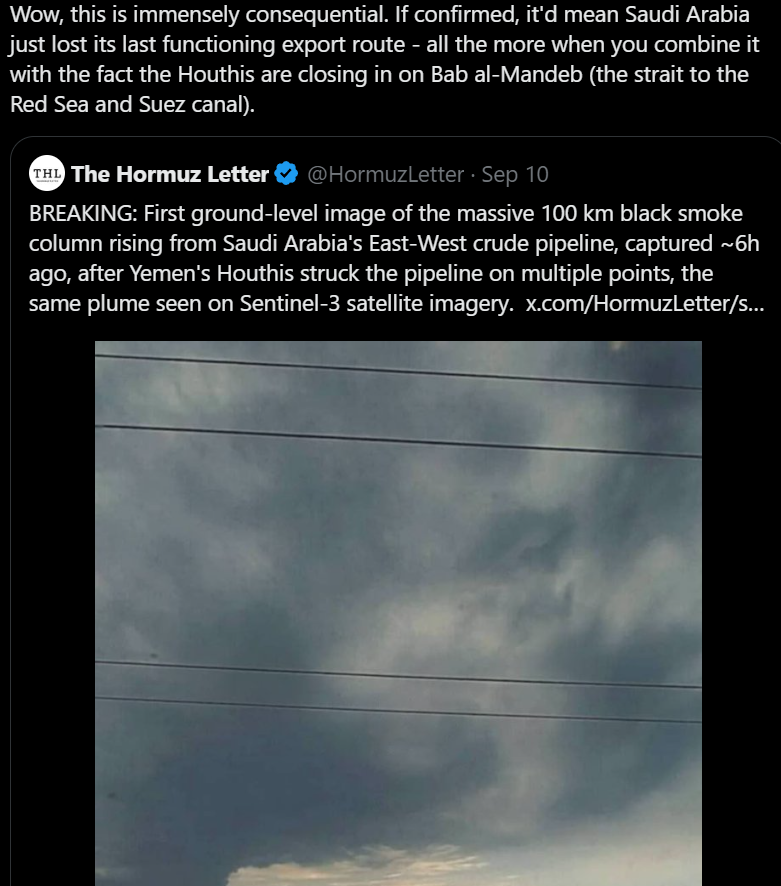Open the x.com/HormuzLetter link in quoted post
This screenshot has width=781, height=886.
point(644,303)
